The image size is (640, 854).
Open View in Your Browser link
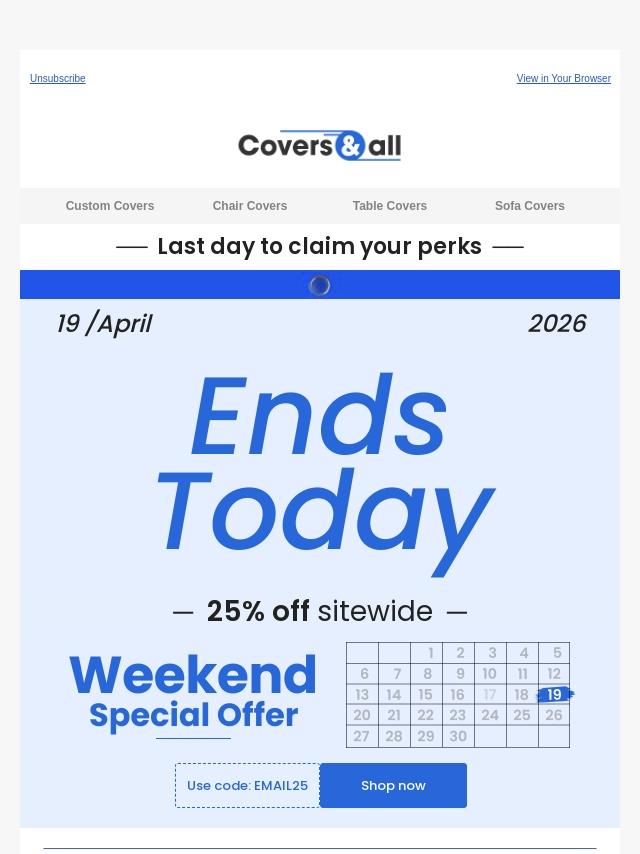coord(563,79)
